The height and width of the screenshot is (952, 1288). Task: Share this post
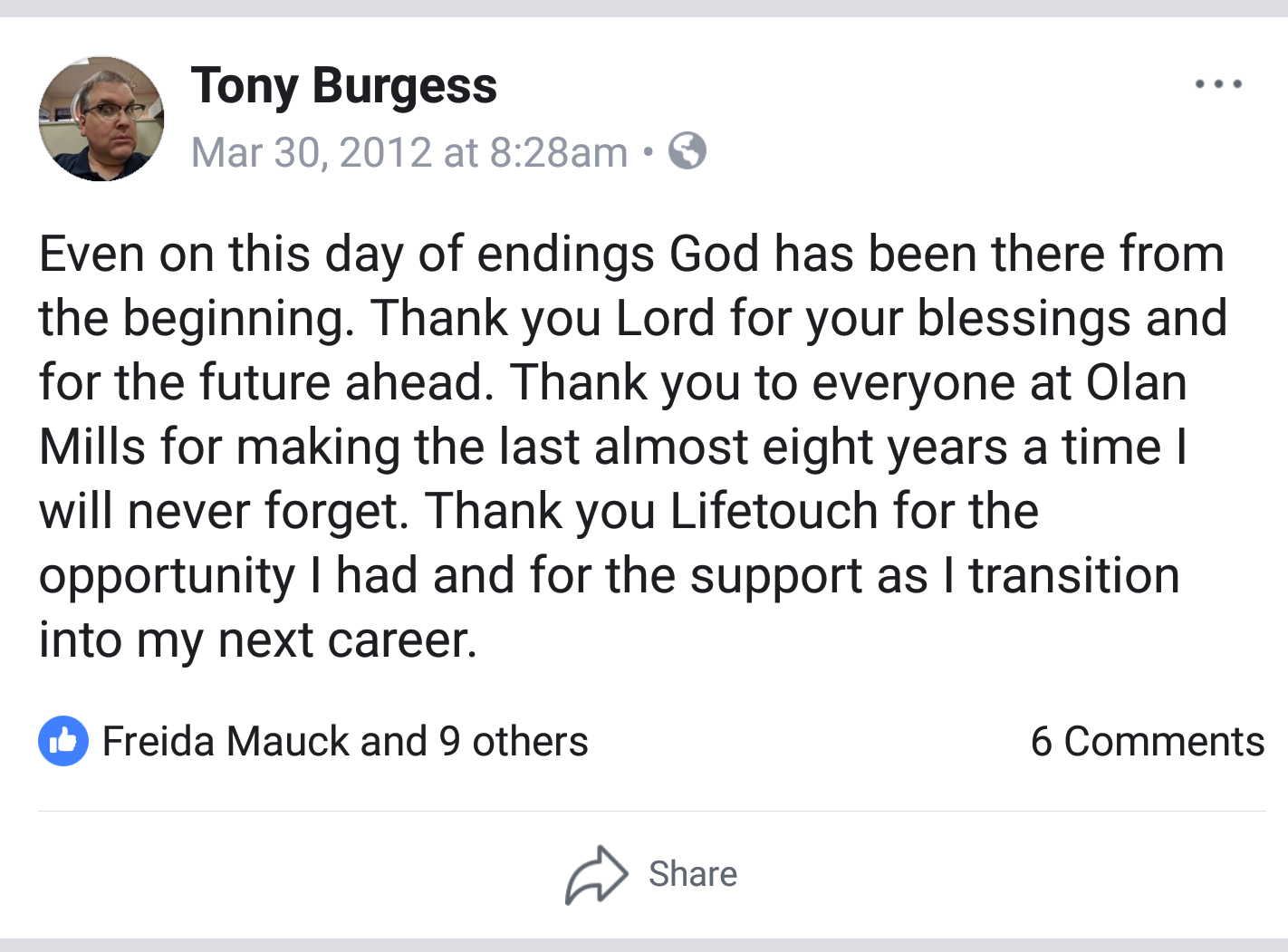pyautogui.click(x=652, y=874)
